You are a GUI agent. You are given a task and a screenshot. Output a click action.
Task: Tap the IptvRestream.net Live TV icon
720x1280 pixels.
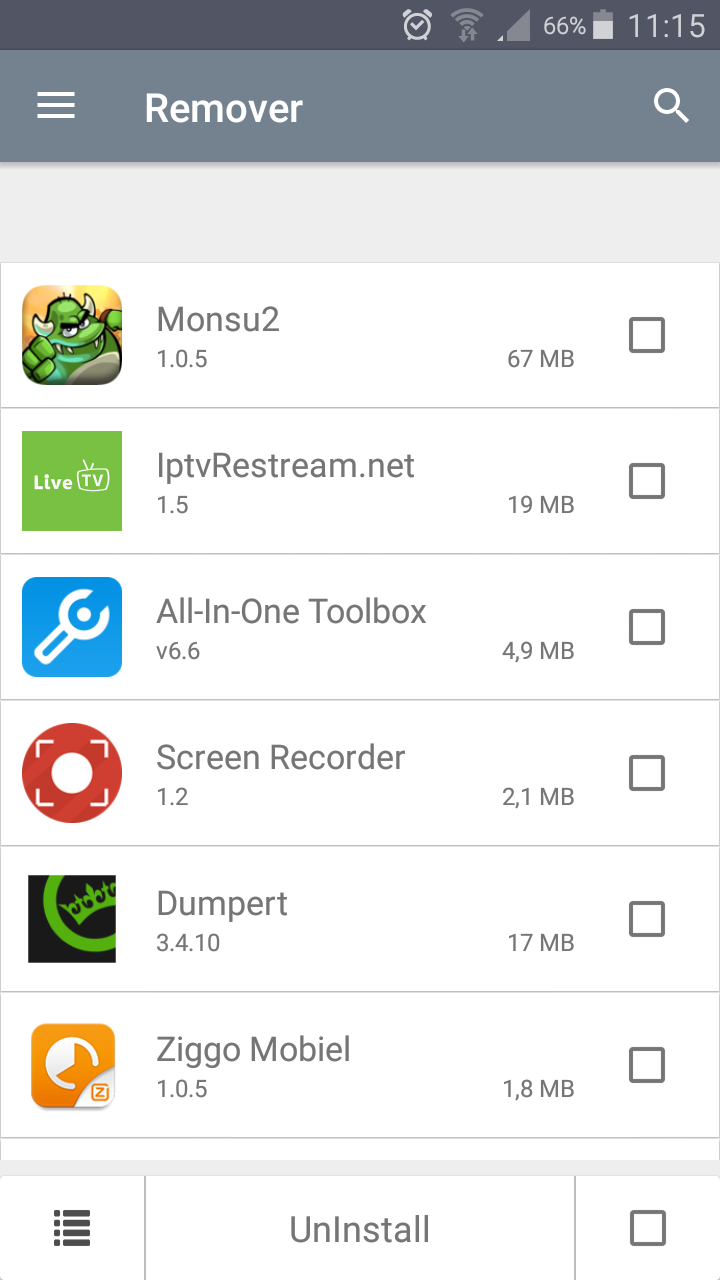point(71,481)
